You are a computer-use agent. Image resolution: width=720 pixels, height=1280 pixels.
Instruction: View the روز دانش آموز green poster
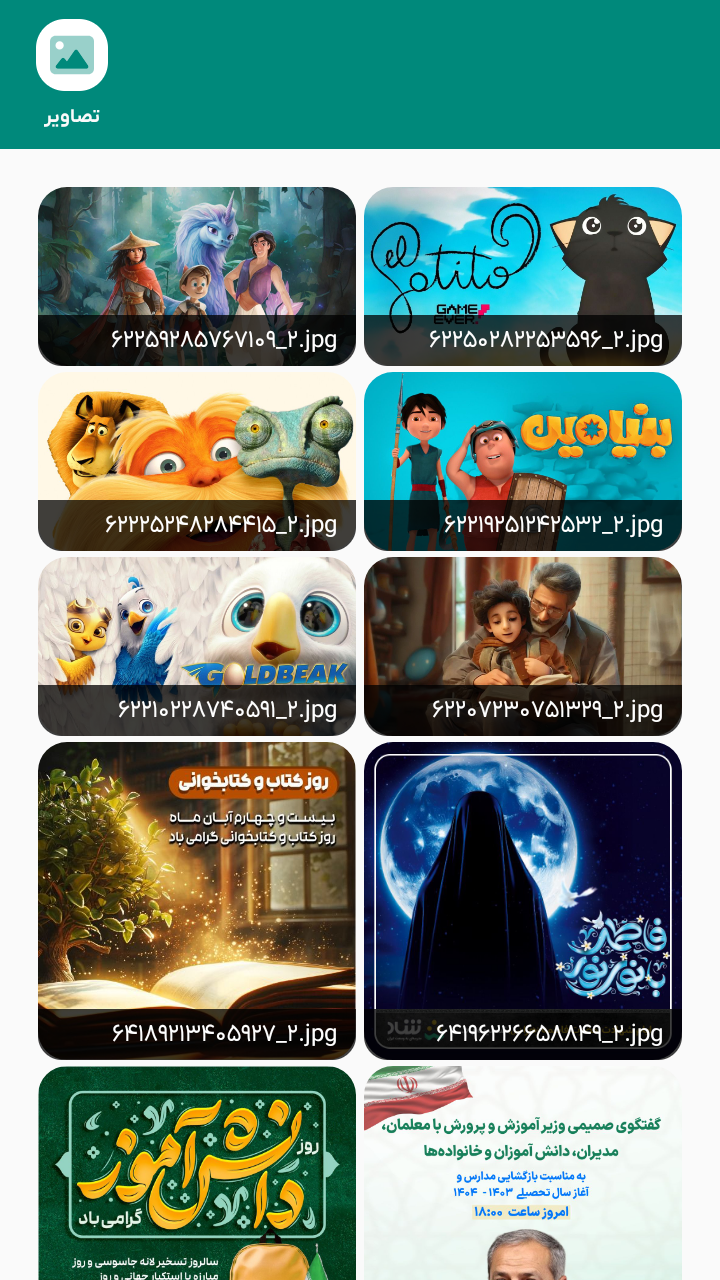pyautogui.click(x=197, y=1172)
